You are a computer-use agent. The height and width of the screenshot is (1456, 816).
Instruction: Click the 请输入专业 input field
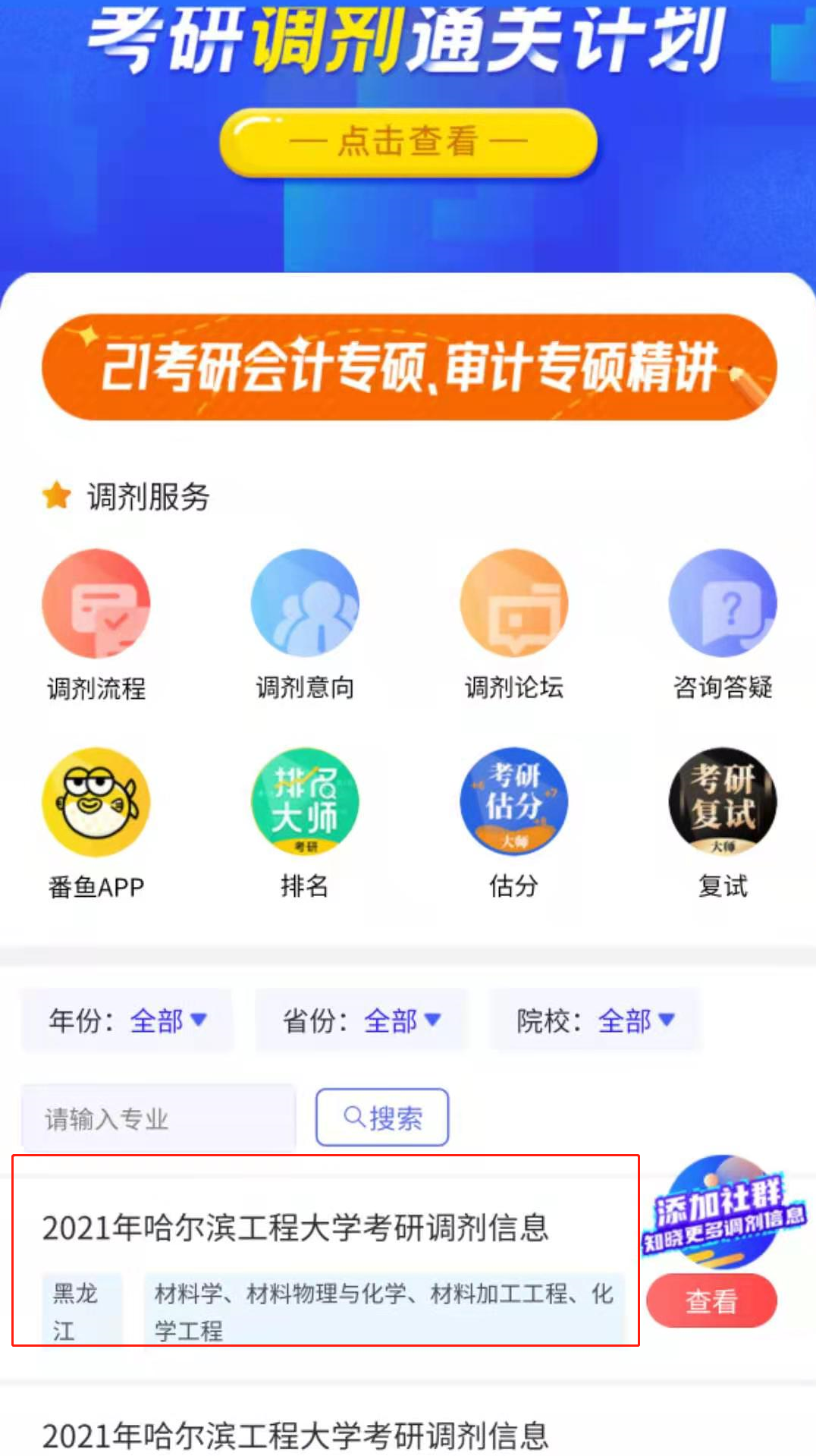157,1115
